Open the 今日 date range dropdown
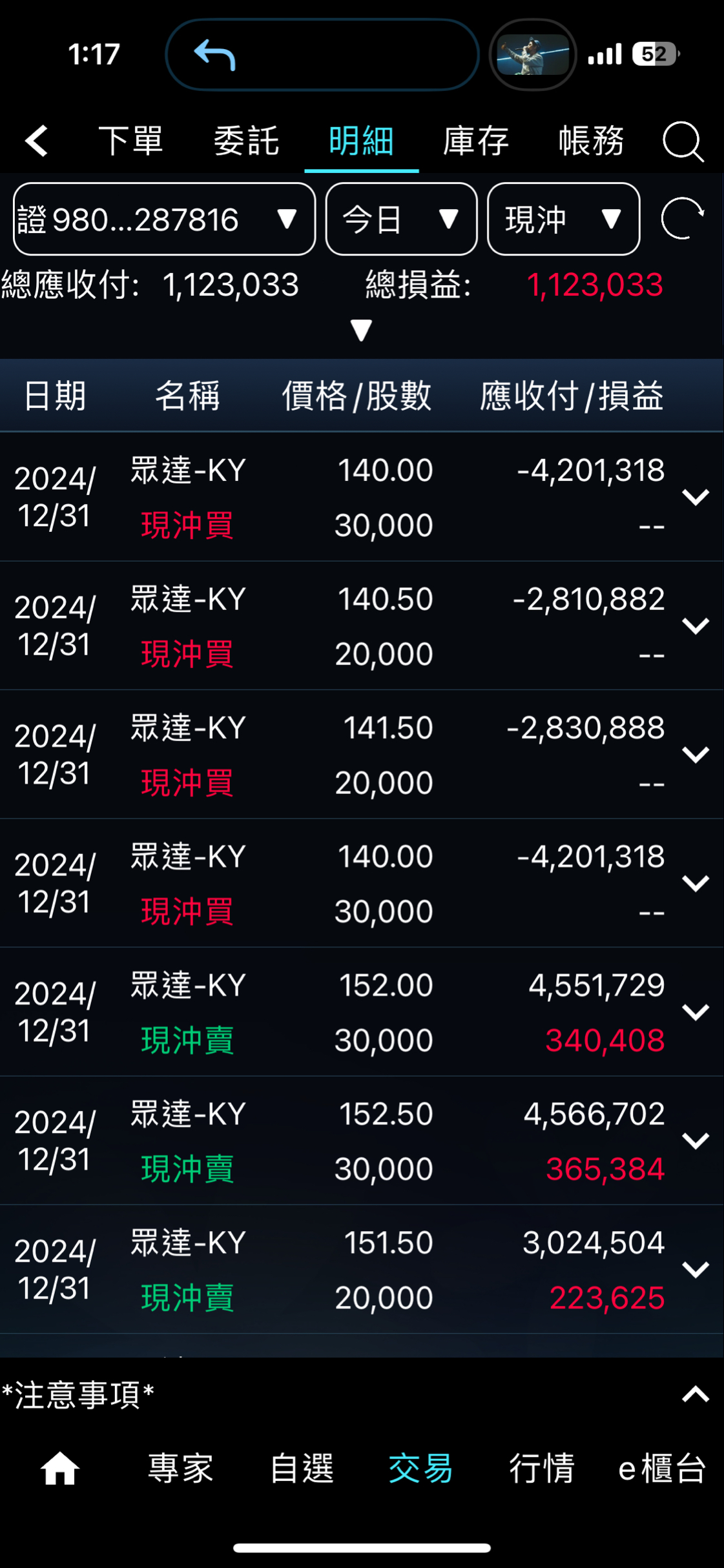This screenshot has height=1568, width=724. (x=401, y=220)
